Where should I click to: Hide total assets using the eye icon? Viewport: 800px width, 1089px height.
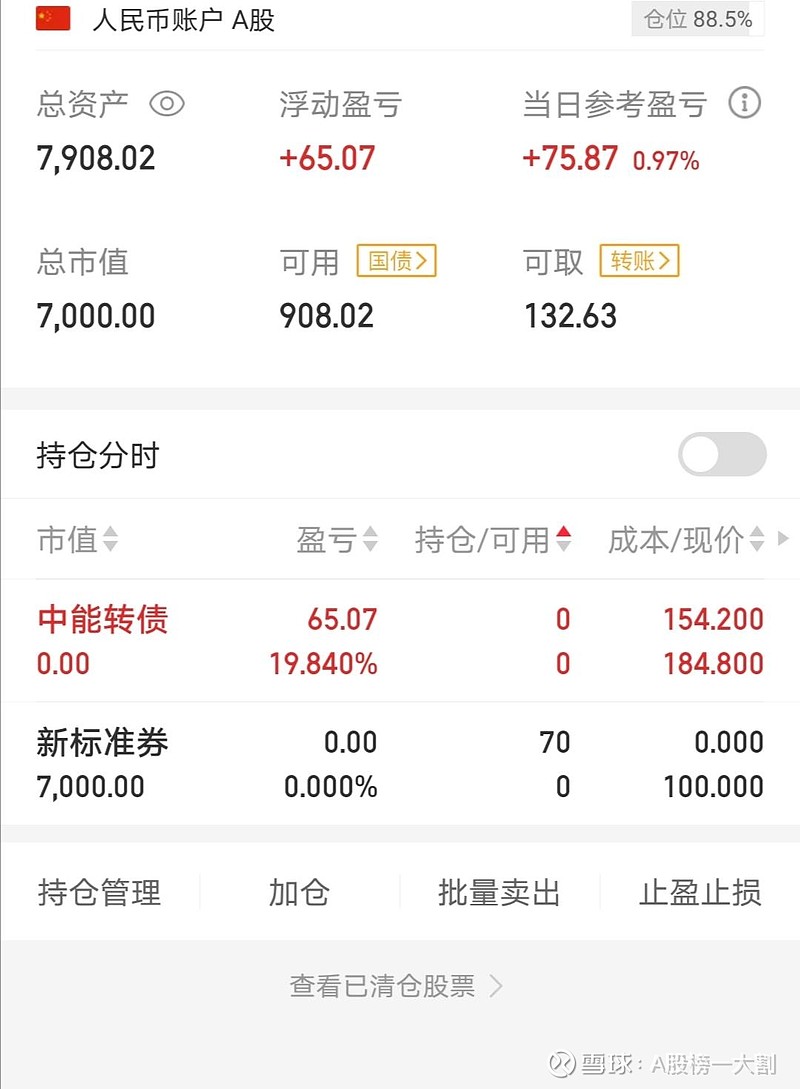tap(167, 103)
